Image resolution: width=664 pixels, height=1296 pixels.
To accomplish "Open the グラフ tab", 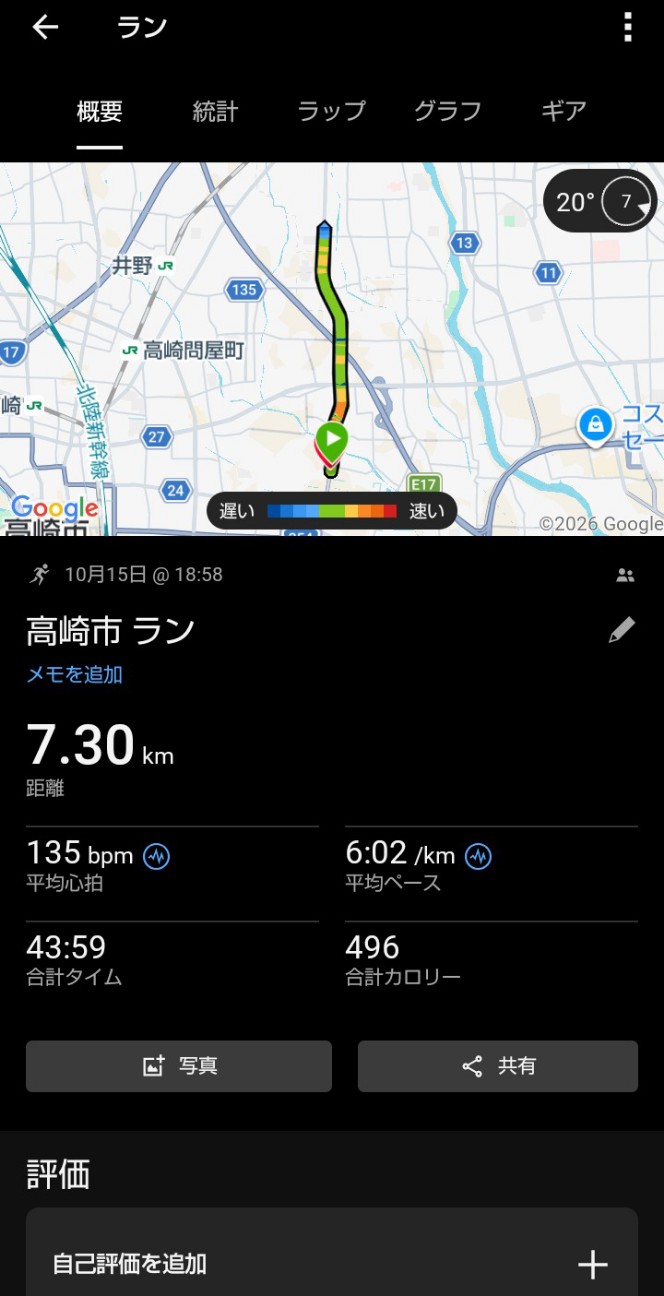I will tap(448, 111).
